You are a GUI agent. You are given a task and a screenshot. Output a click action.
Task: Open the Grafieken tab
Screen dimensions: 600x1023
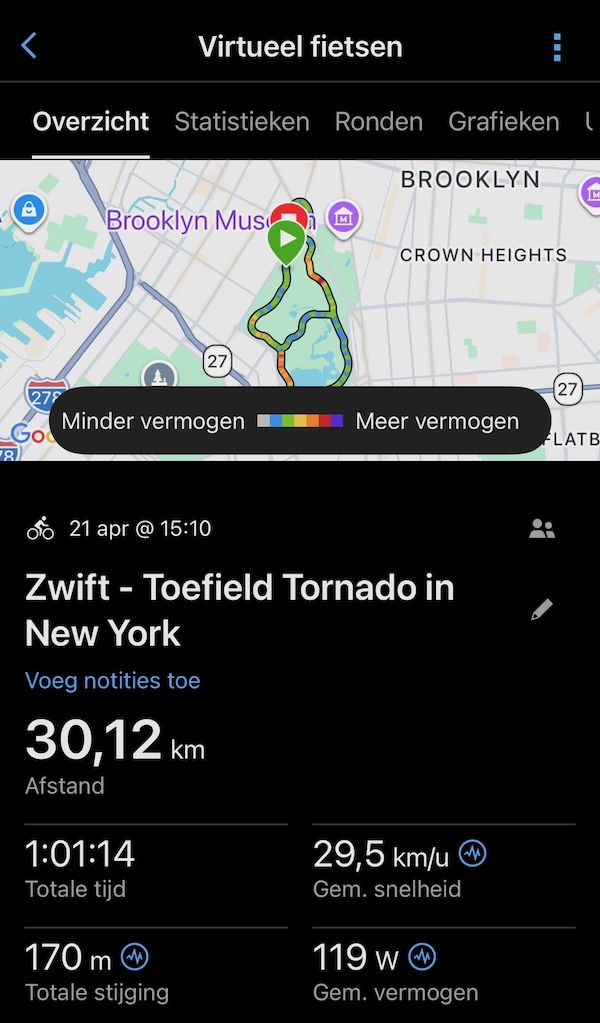[503, 122]
